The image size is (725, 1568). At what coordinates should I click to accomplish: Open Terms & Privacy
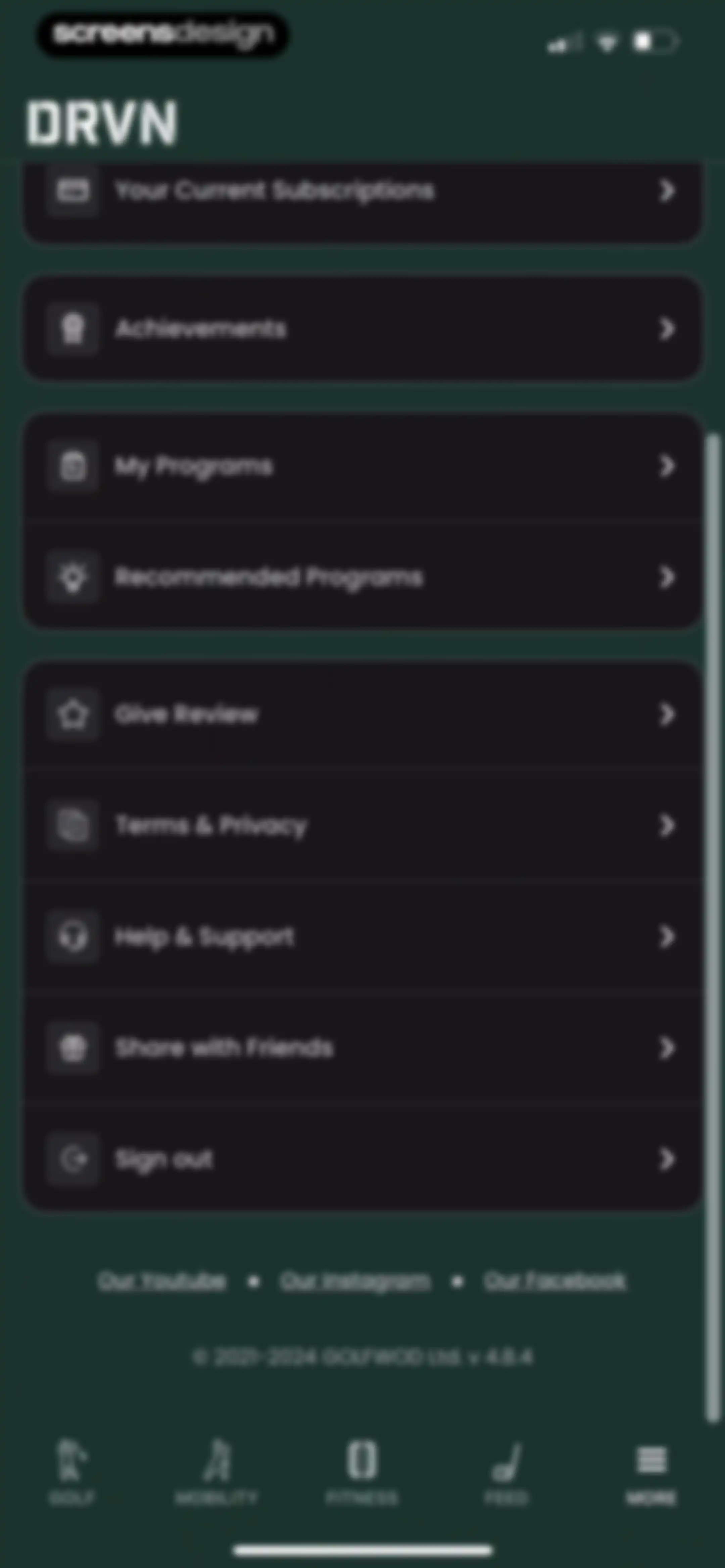coord(362,825)
